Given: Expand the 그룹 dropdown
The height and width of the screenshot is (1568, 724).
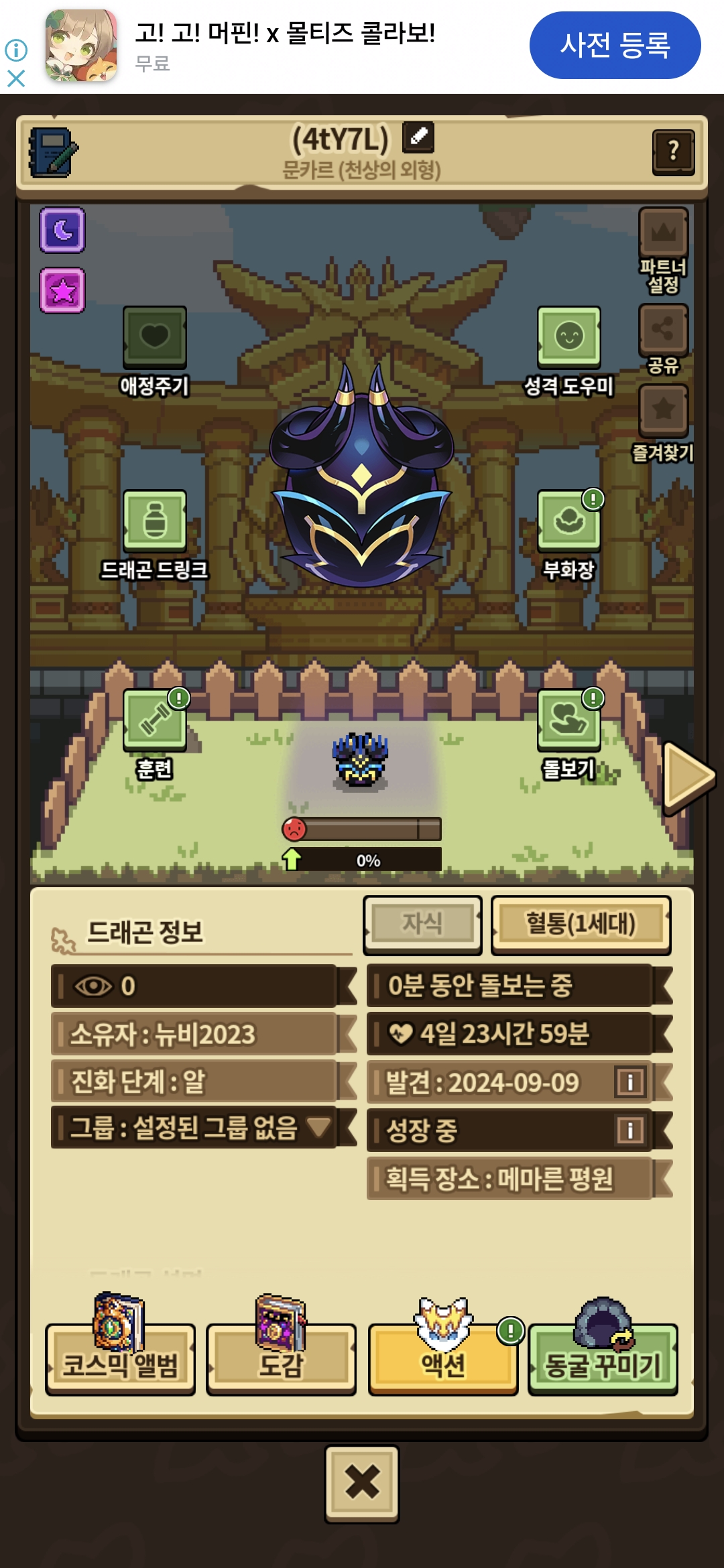Looking at the screenshot, I should click(x=318, y=1127).
